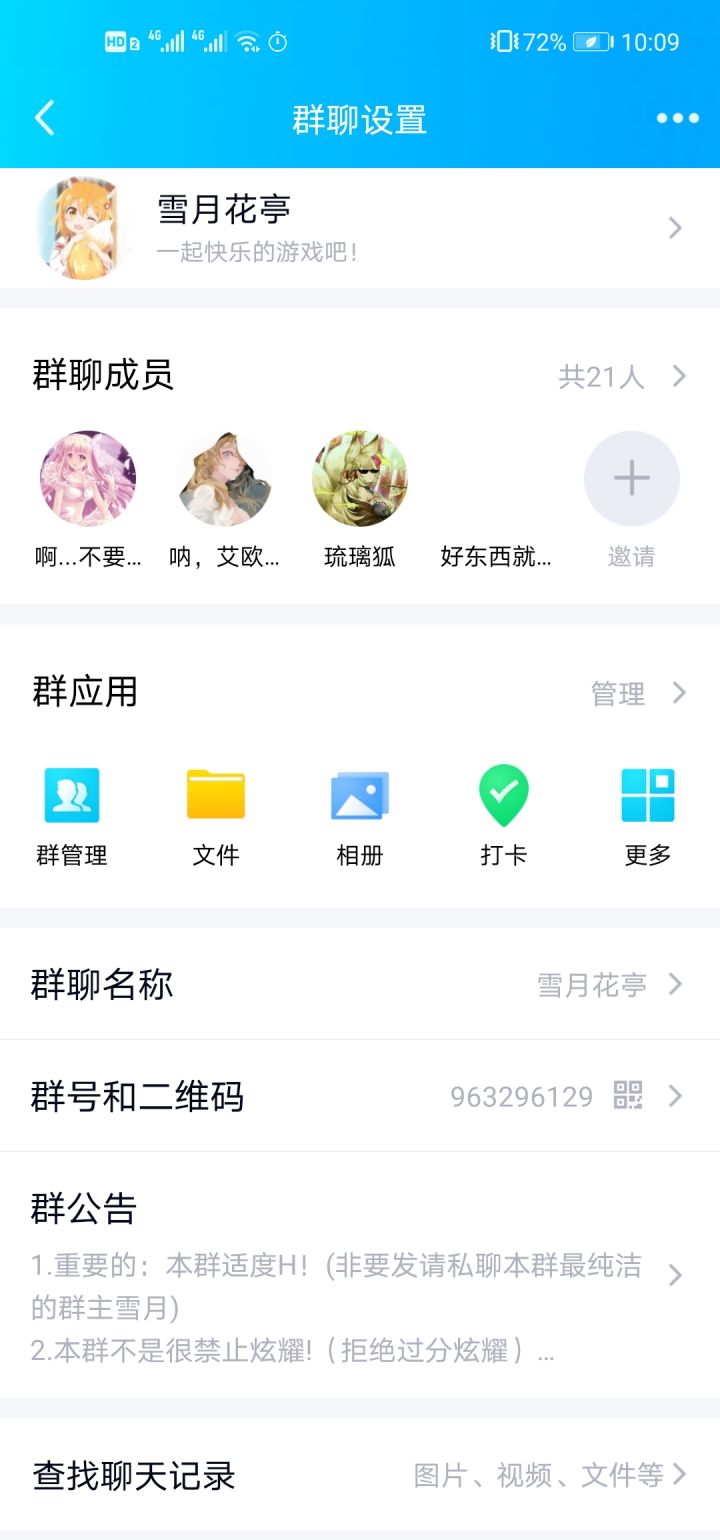Open 查找聊天记录
The width and height of the screenshot is (720, 1540).
click(x=360, y=1475)
